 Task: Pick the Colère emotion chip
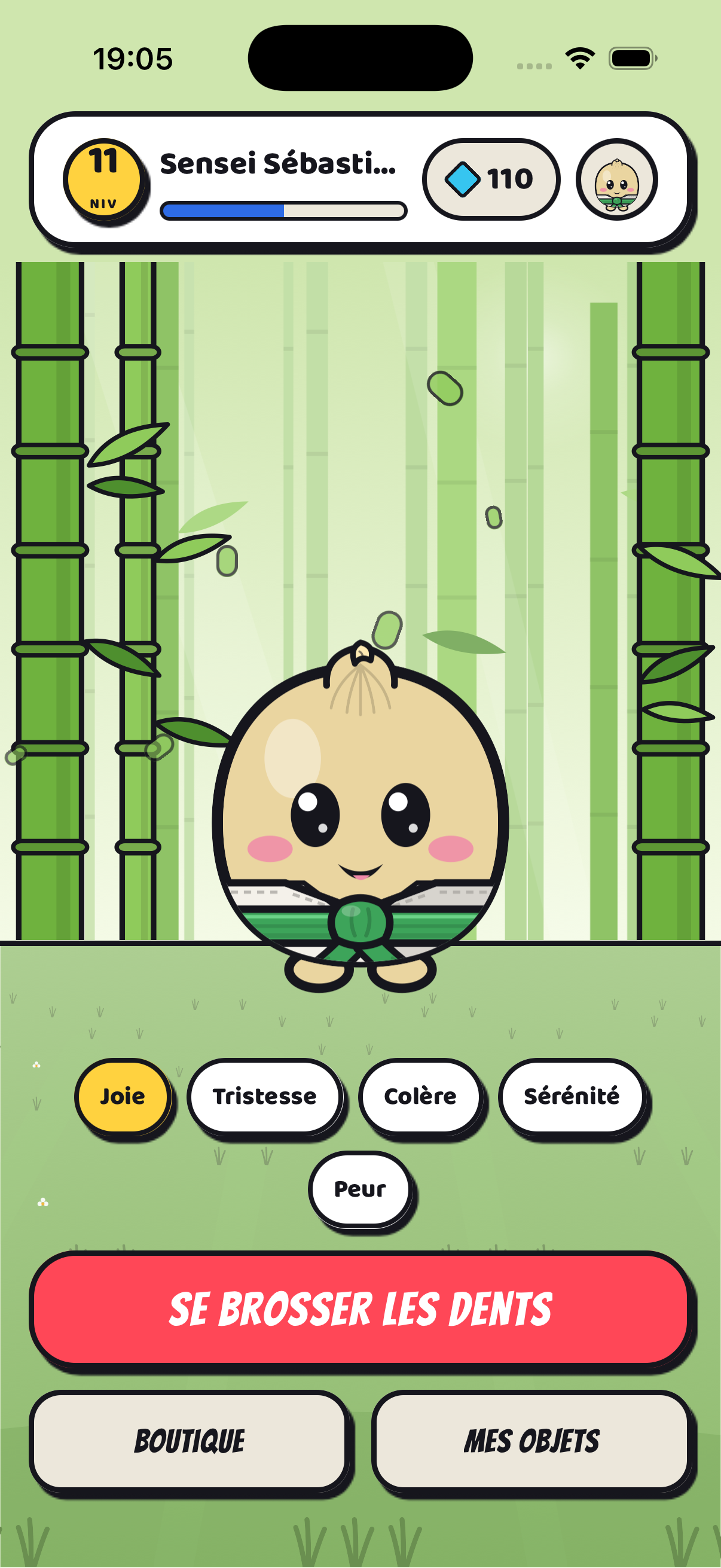click(420, 1096)
